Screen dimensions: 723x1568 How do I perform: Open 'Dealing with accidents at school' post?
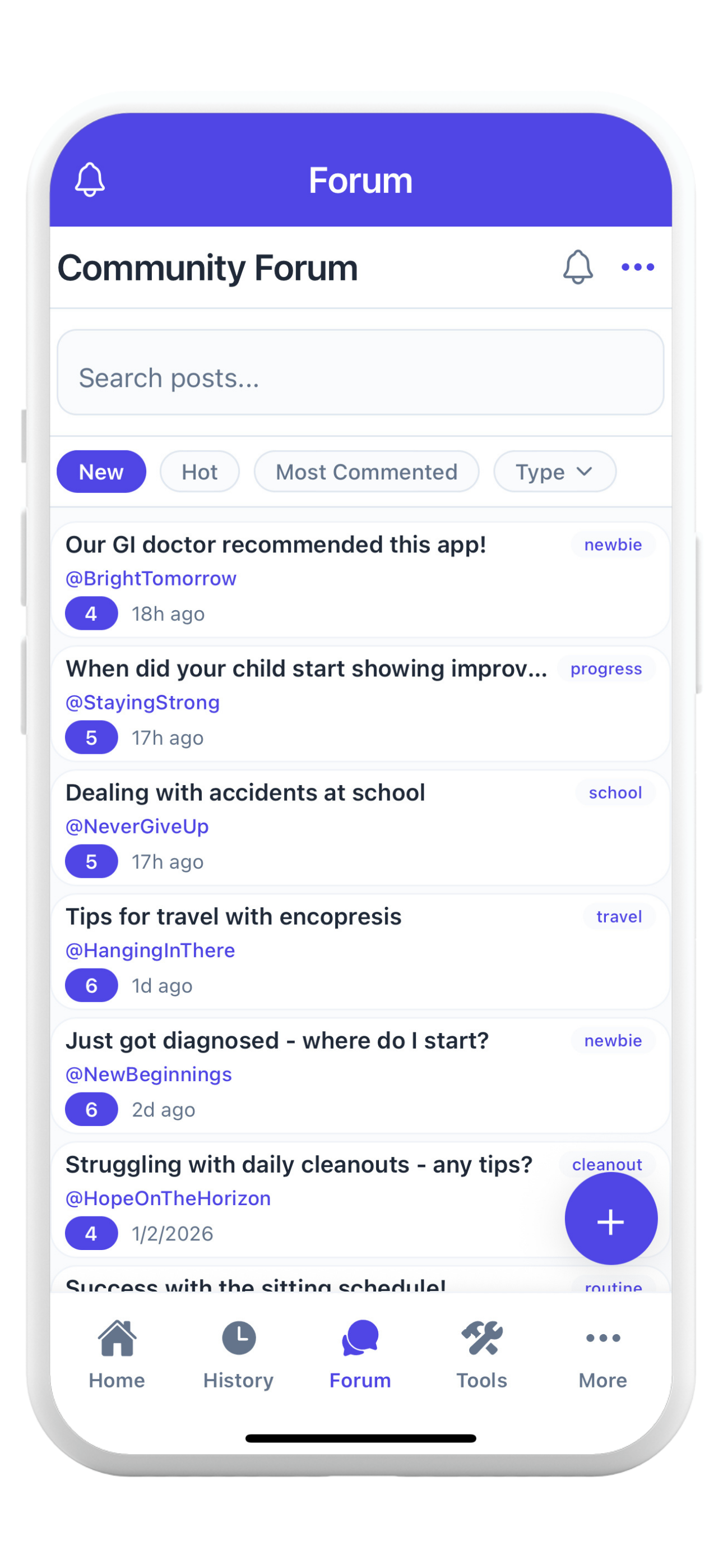click(x=245, y=793)
